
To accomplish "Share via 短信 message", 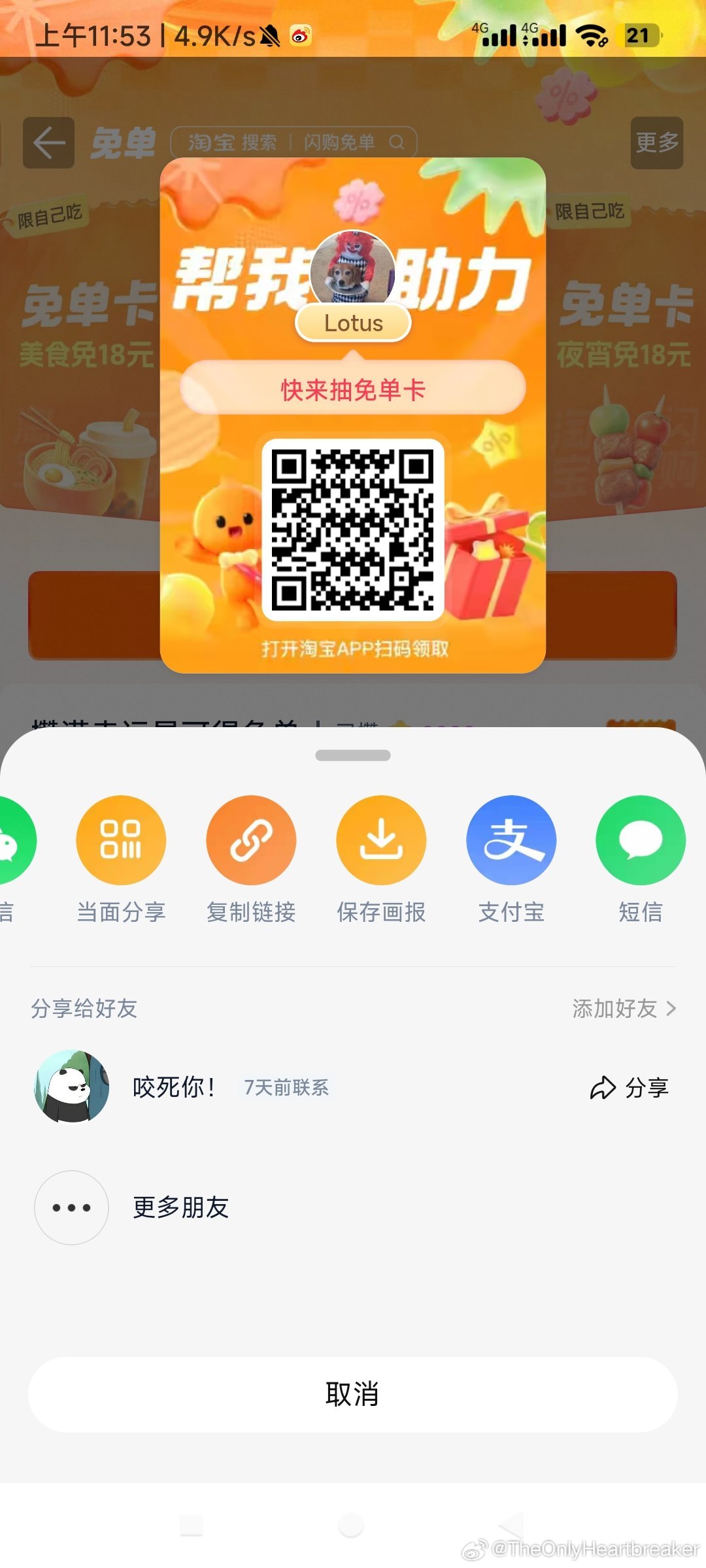I will (x=641, y=840).
